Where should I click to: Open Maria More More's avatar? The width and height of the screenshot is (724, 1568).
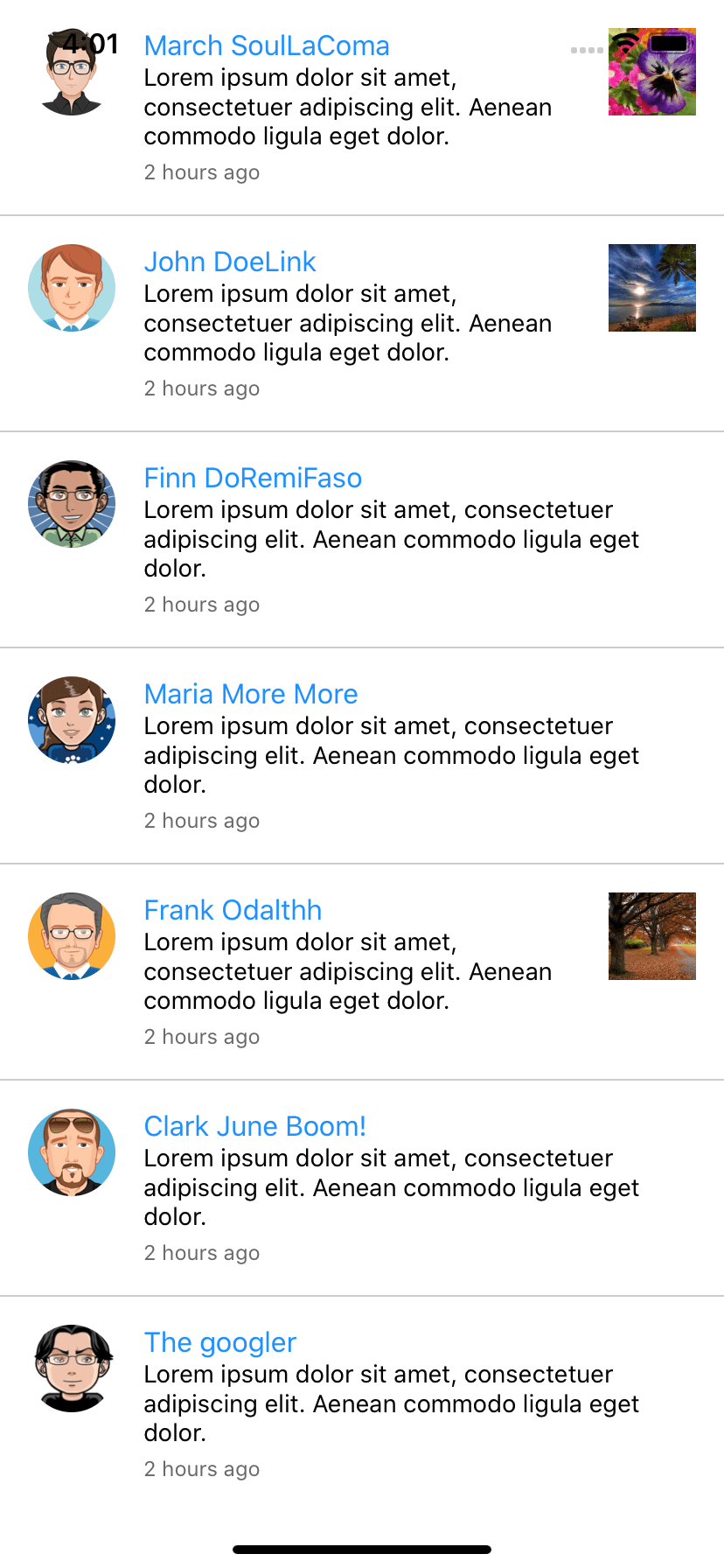pyautogui.click(x=72, y=720)
